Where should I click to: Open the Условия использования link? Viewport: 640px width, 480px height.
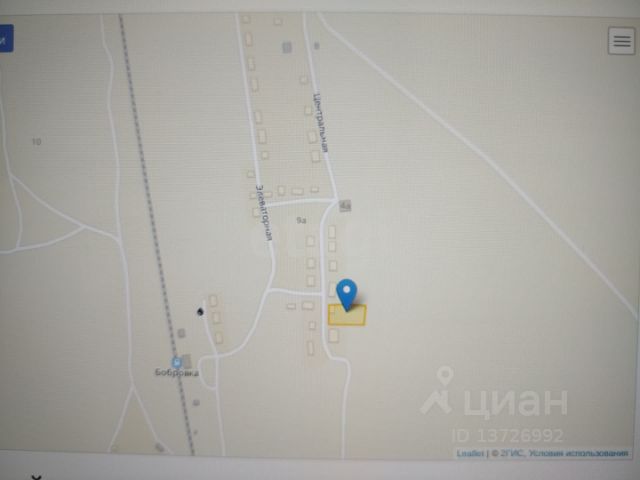pos(578,453)
